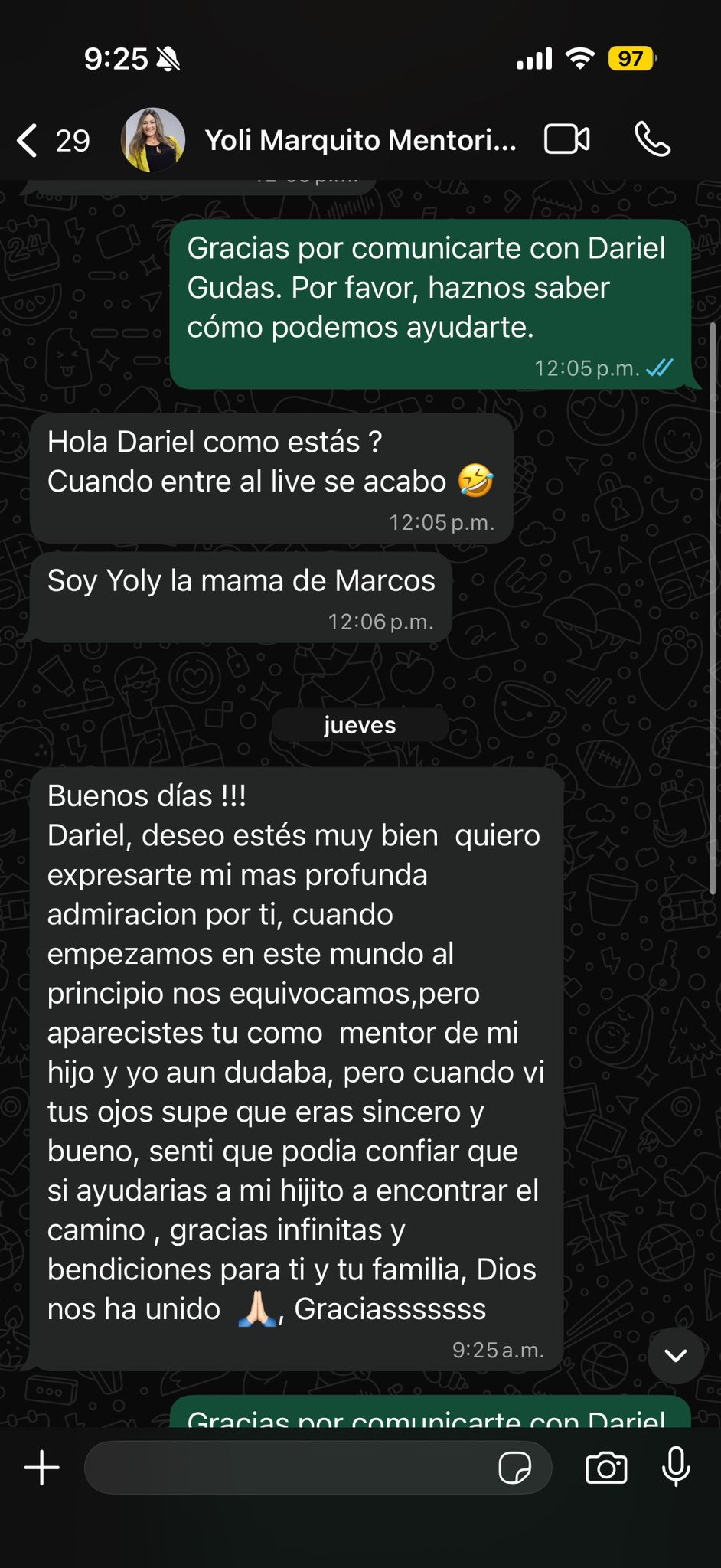Viewport: 721px width, 1568px height.
Task: Start a voice call with Yoli
Action: (653, 140)
